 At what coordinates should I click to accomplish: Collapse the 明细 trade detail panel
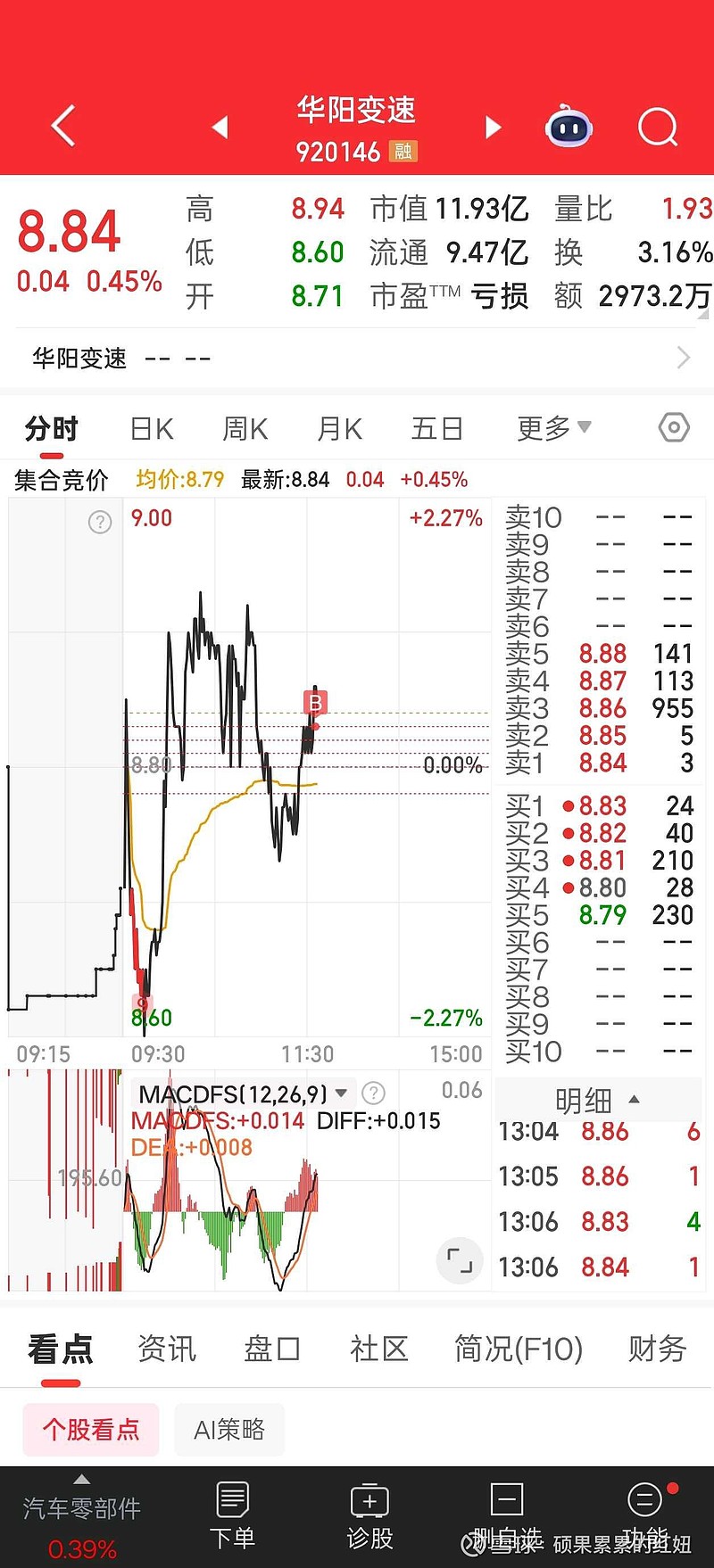(x=634, y=1100)
